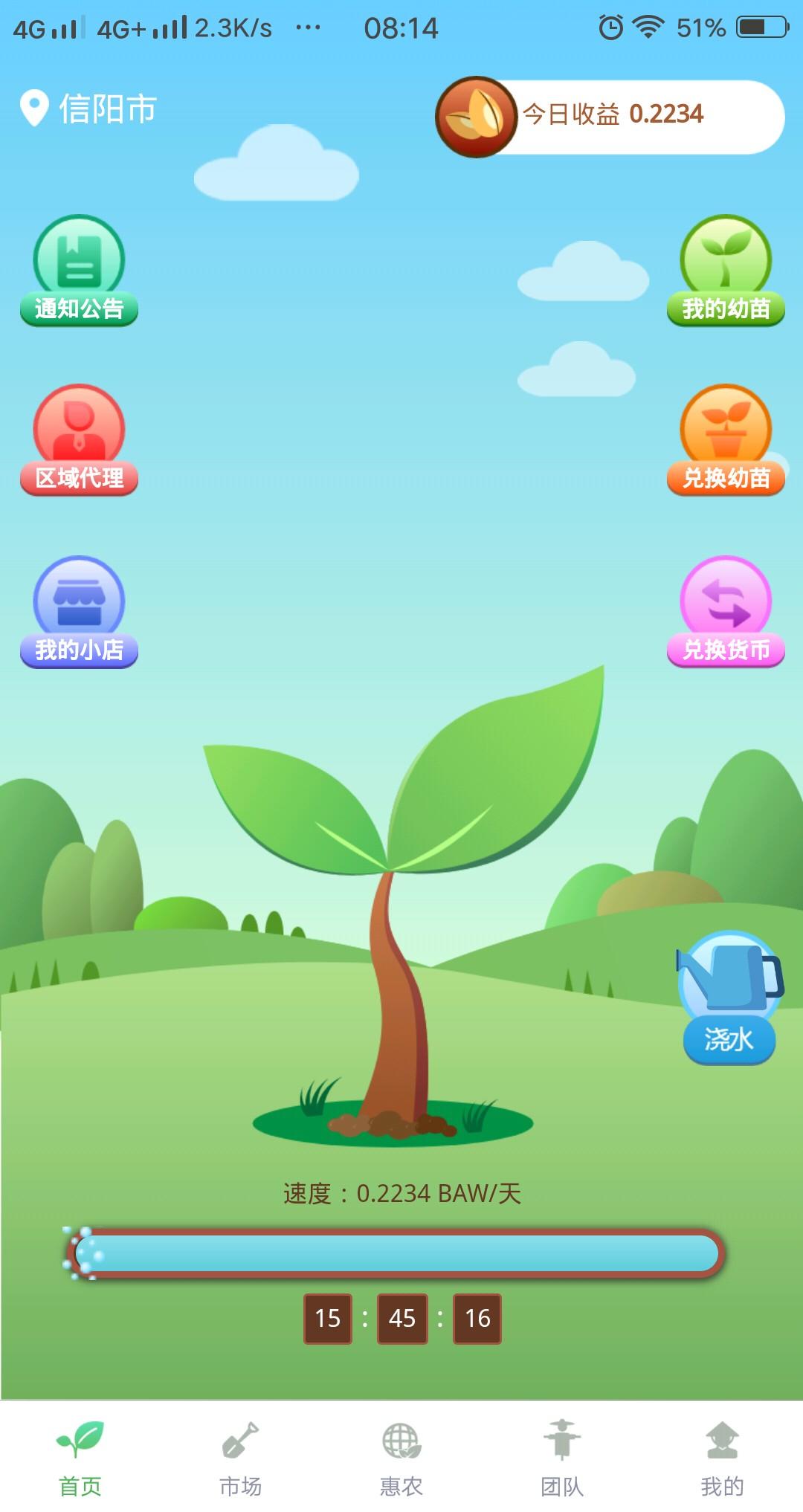Open 我的小店 my shop
Screen dimensions: 803x1512
tap(79, 613)
